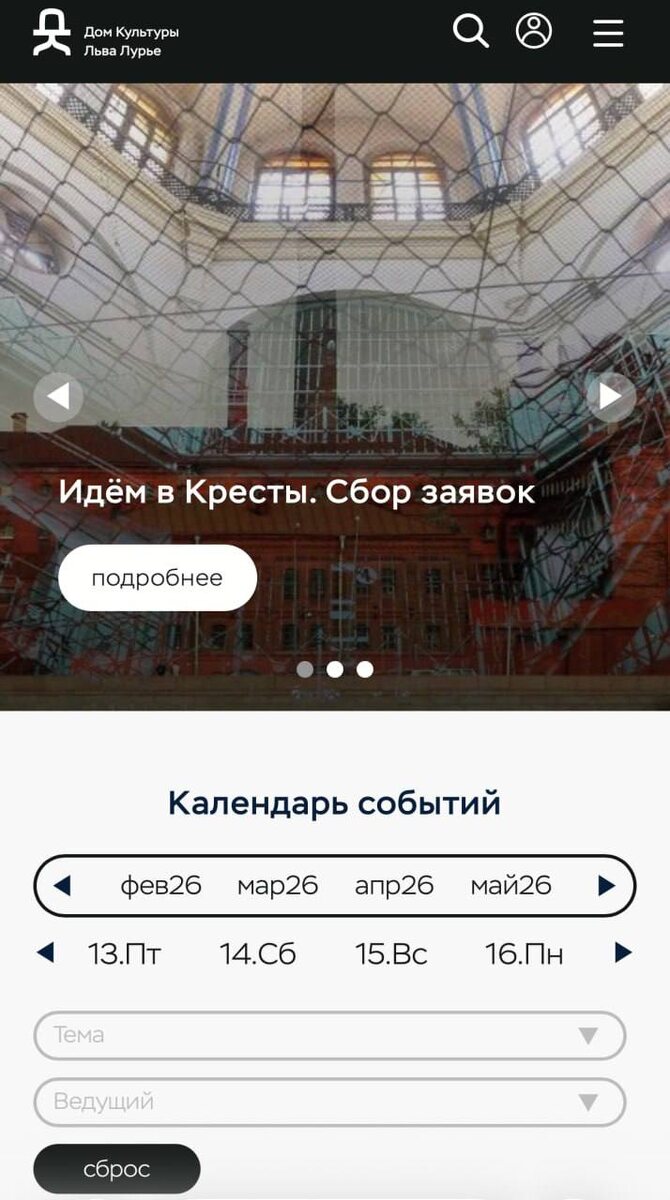Show the next banner slide

point(610,397)
